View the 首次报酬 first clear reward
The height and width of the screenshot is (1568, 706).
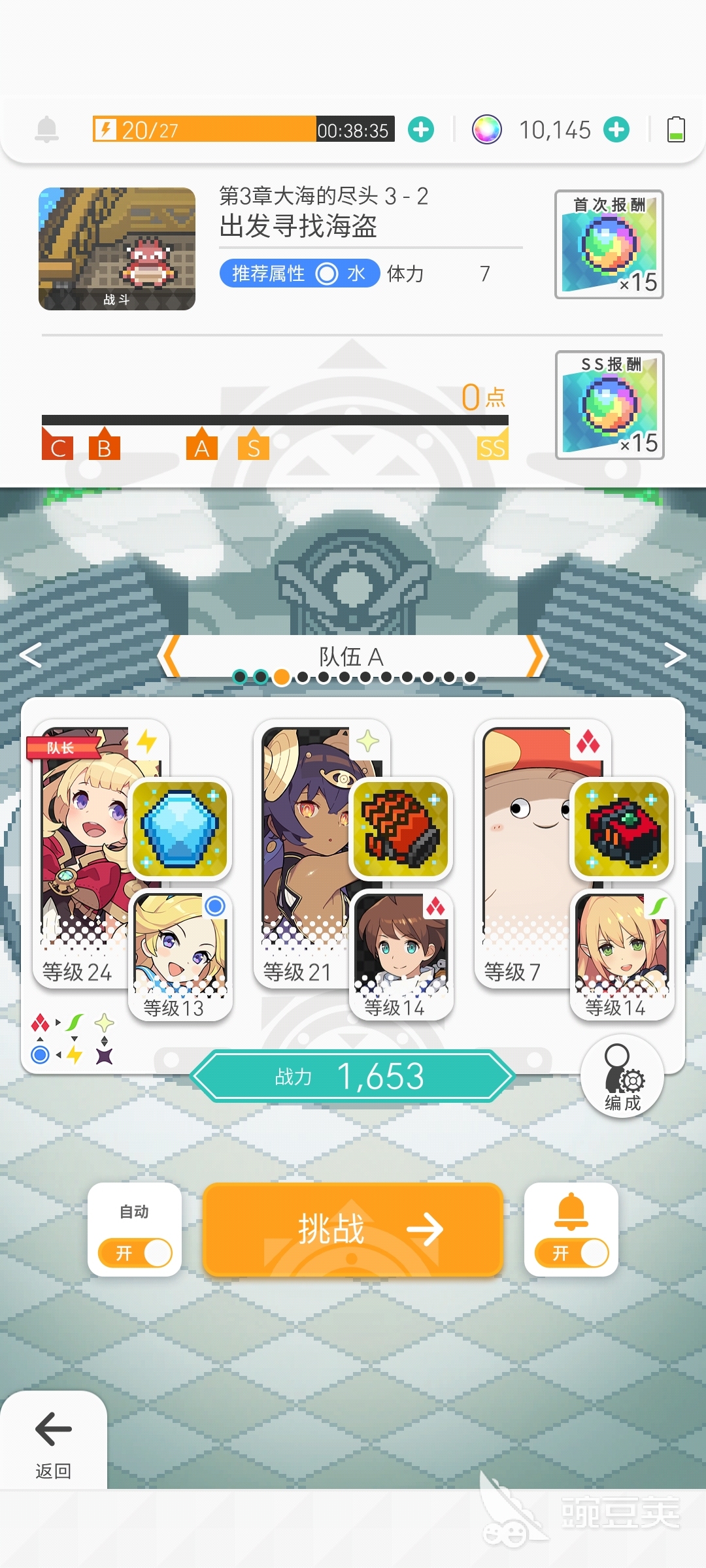pyautogui.click(x=609, y=245)
